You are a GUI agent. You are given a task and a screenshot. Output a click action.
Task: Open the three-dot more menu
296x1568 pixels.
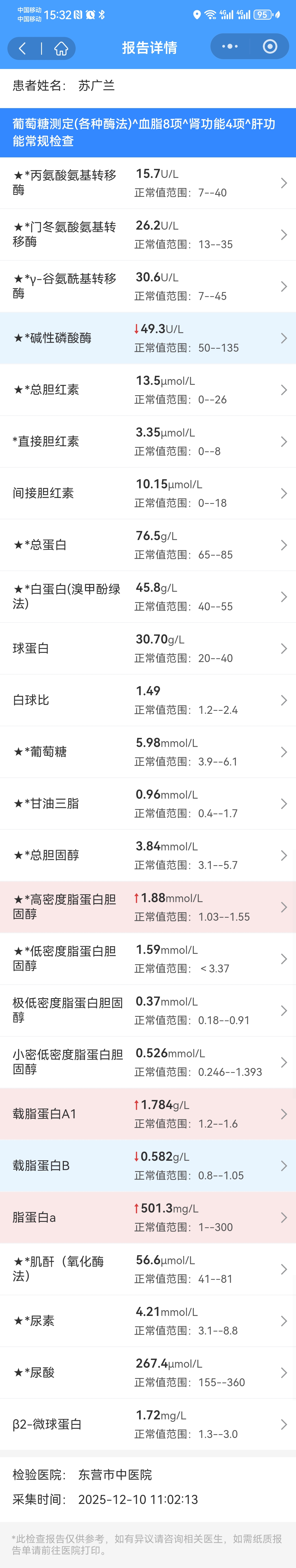click(x=230, y=46)
